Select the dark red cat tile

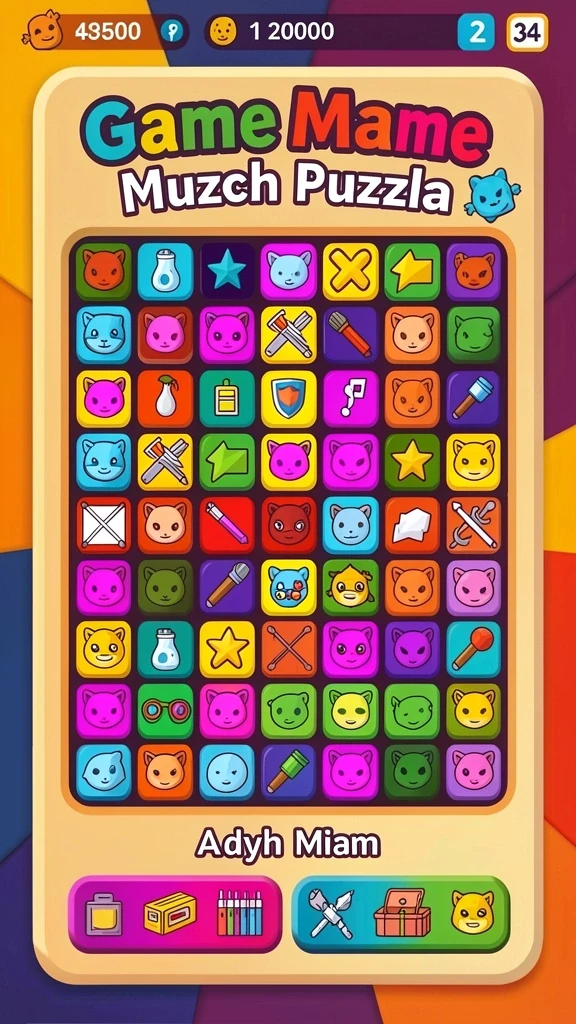pos(289,525)
